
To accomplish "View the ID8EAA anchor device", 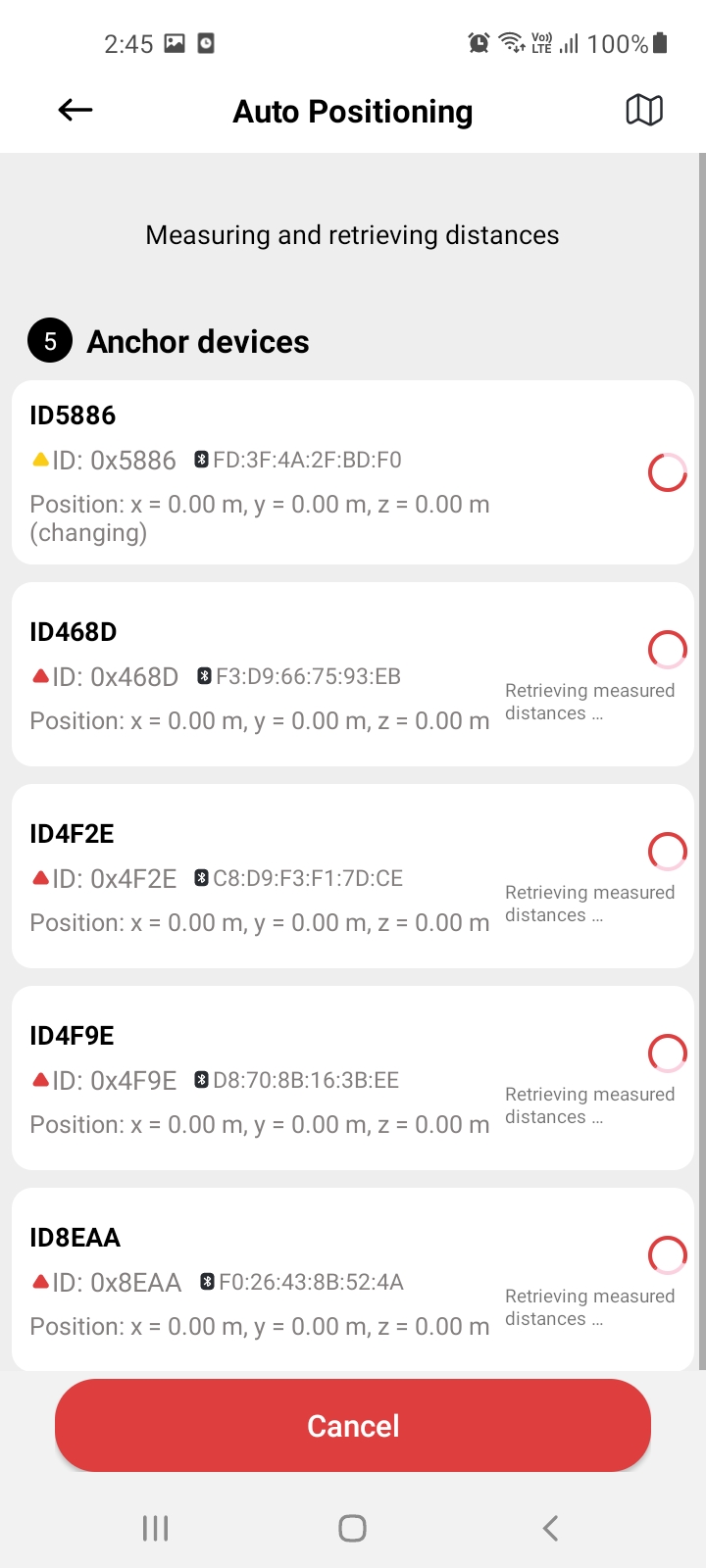I will [x=353, y=1279].
